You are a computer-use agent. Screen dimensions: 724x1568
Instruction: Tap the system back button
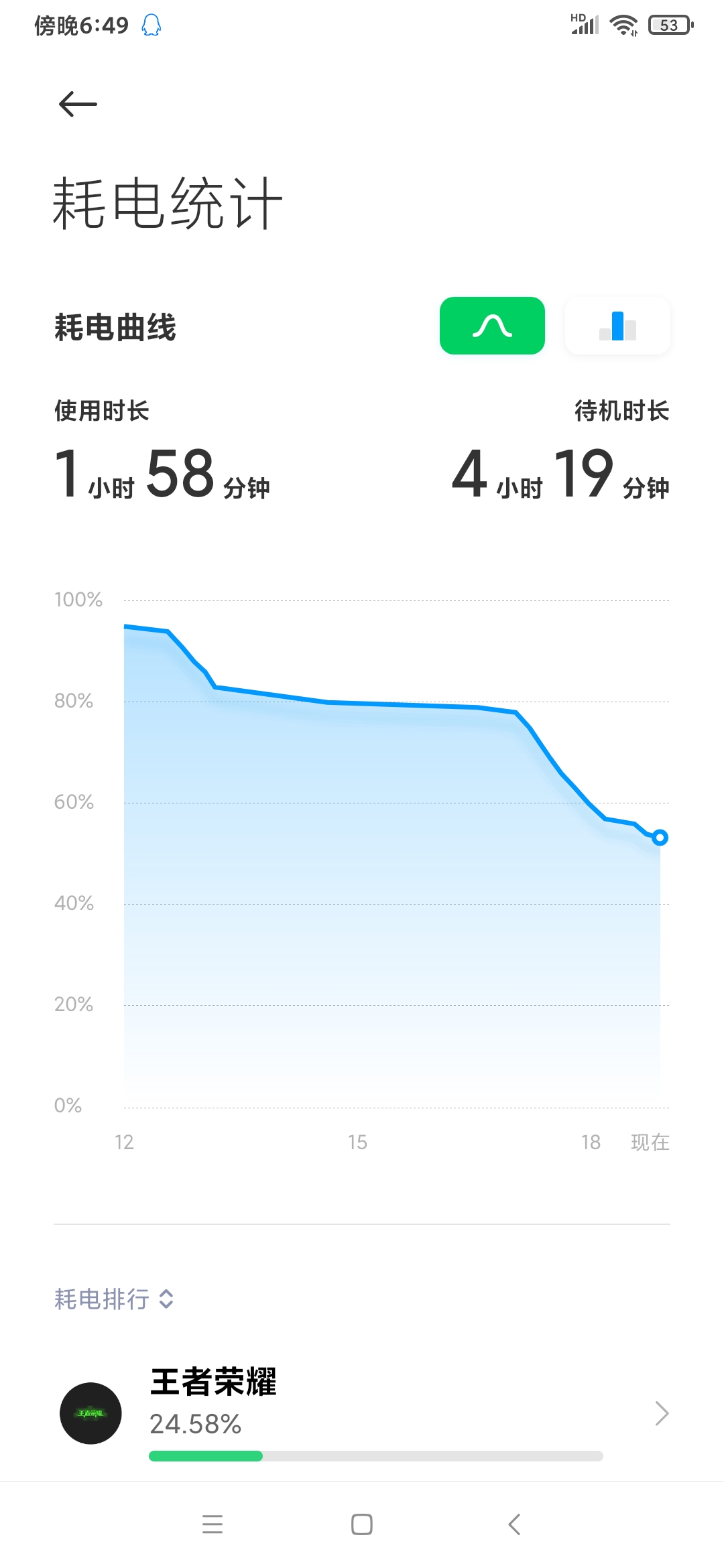514,1524
